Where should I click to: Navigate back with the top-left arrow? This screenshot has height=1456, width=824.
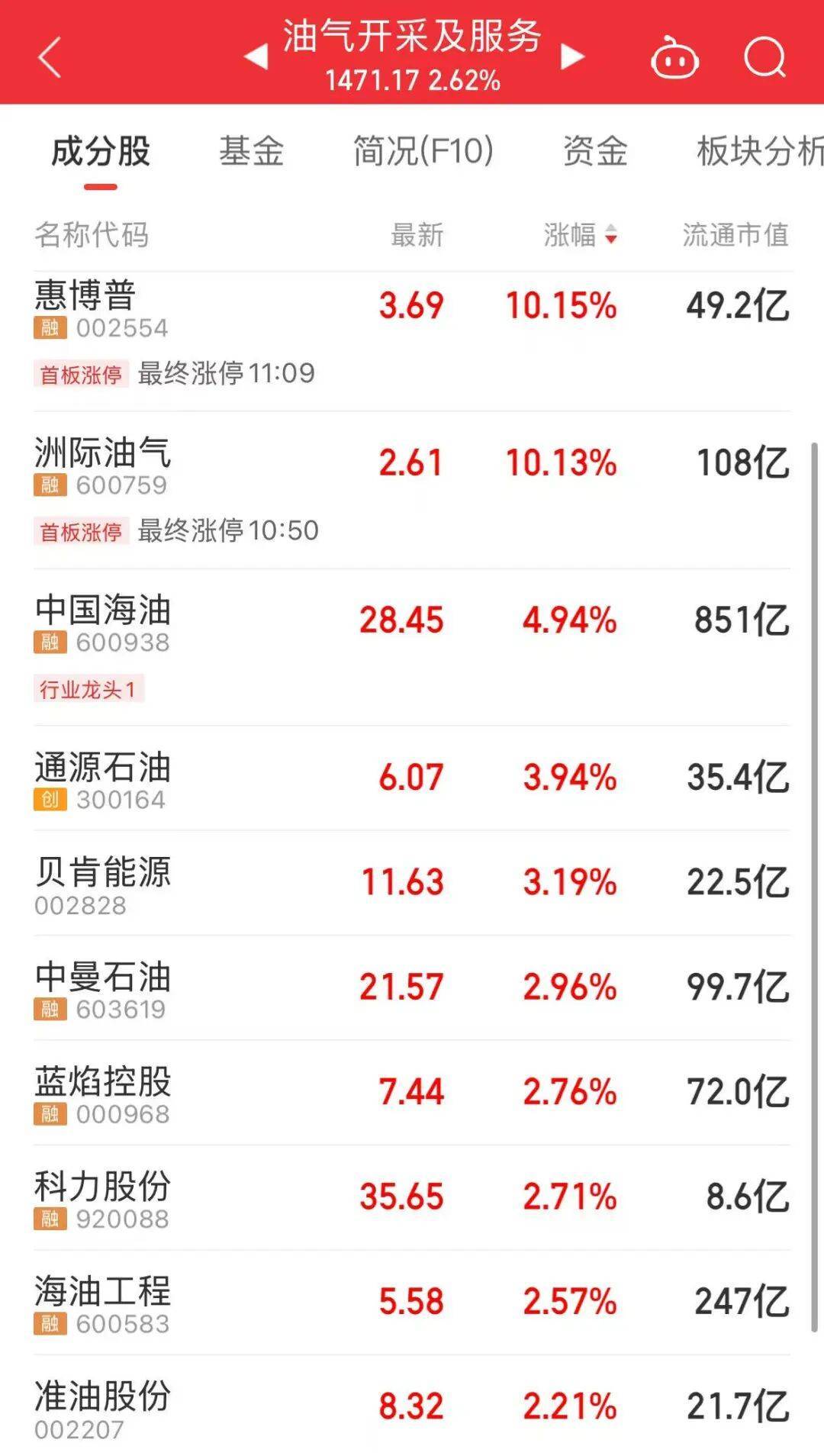tap(50, 58)
